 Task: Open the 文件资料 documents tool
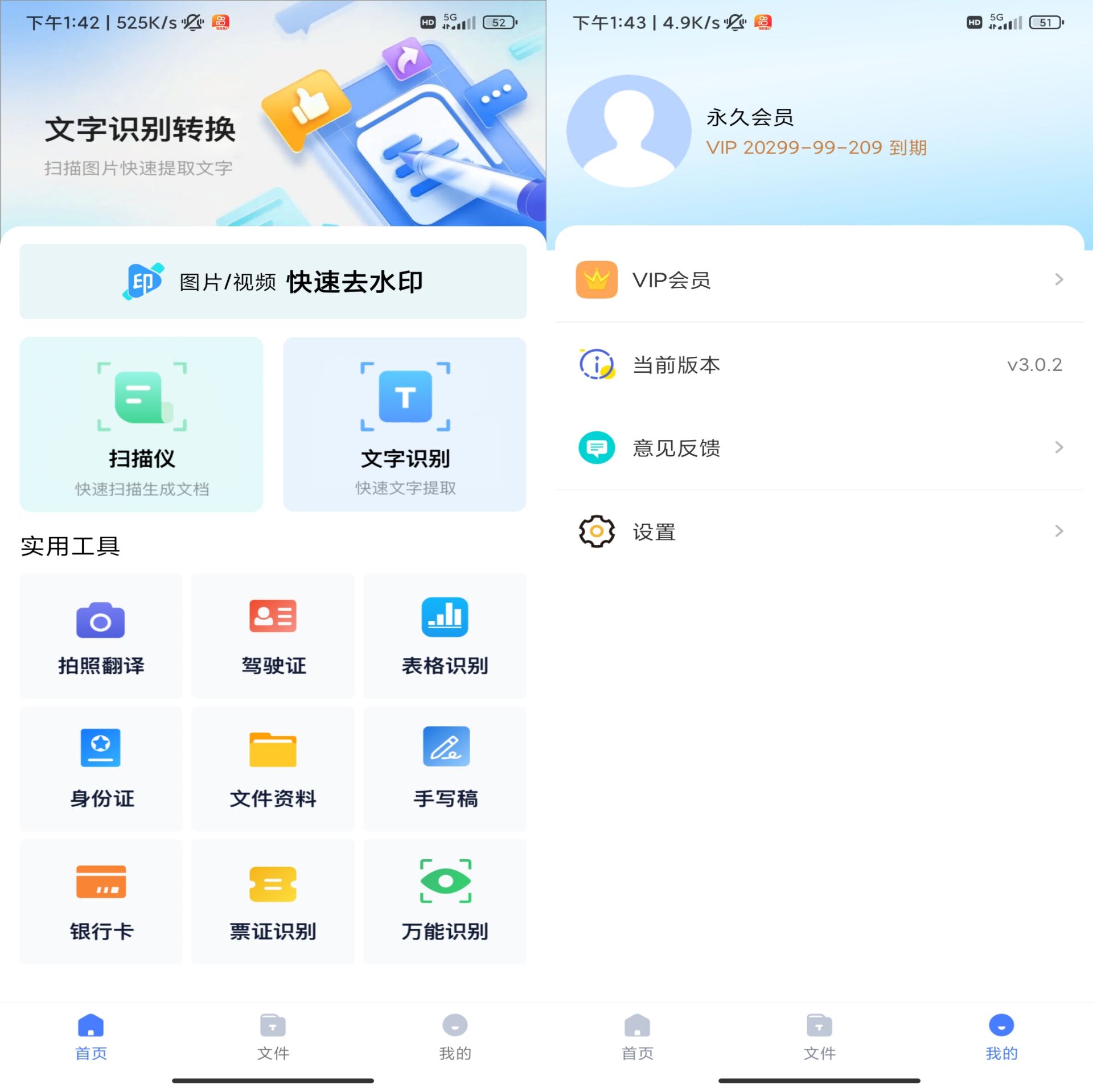tap(273, 768)
